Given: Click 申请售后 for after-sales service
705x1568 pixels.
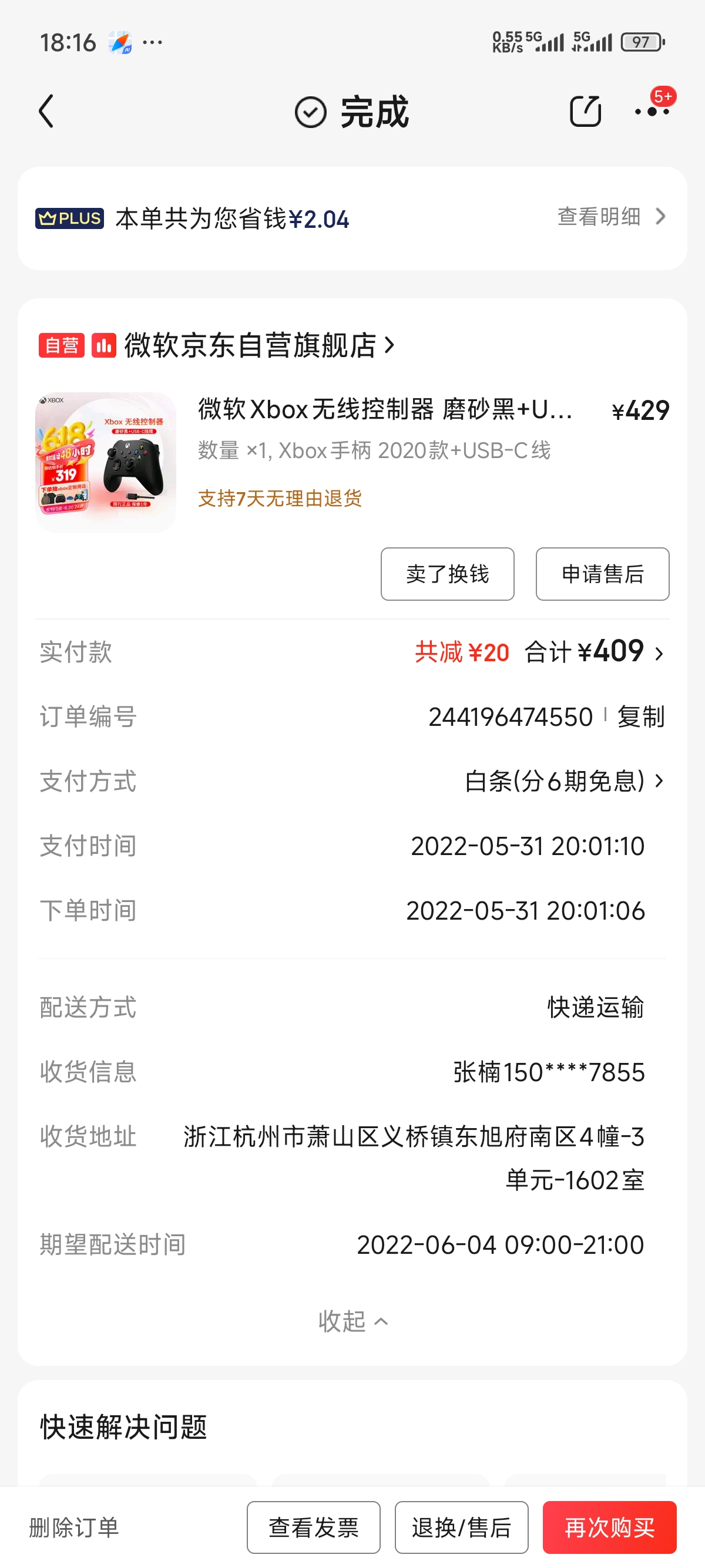Looking at the screenshot, I should pos(602,574).
